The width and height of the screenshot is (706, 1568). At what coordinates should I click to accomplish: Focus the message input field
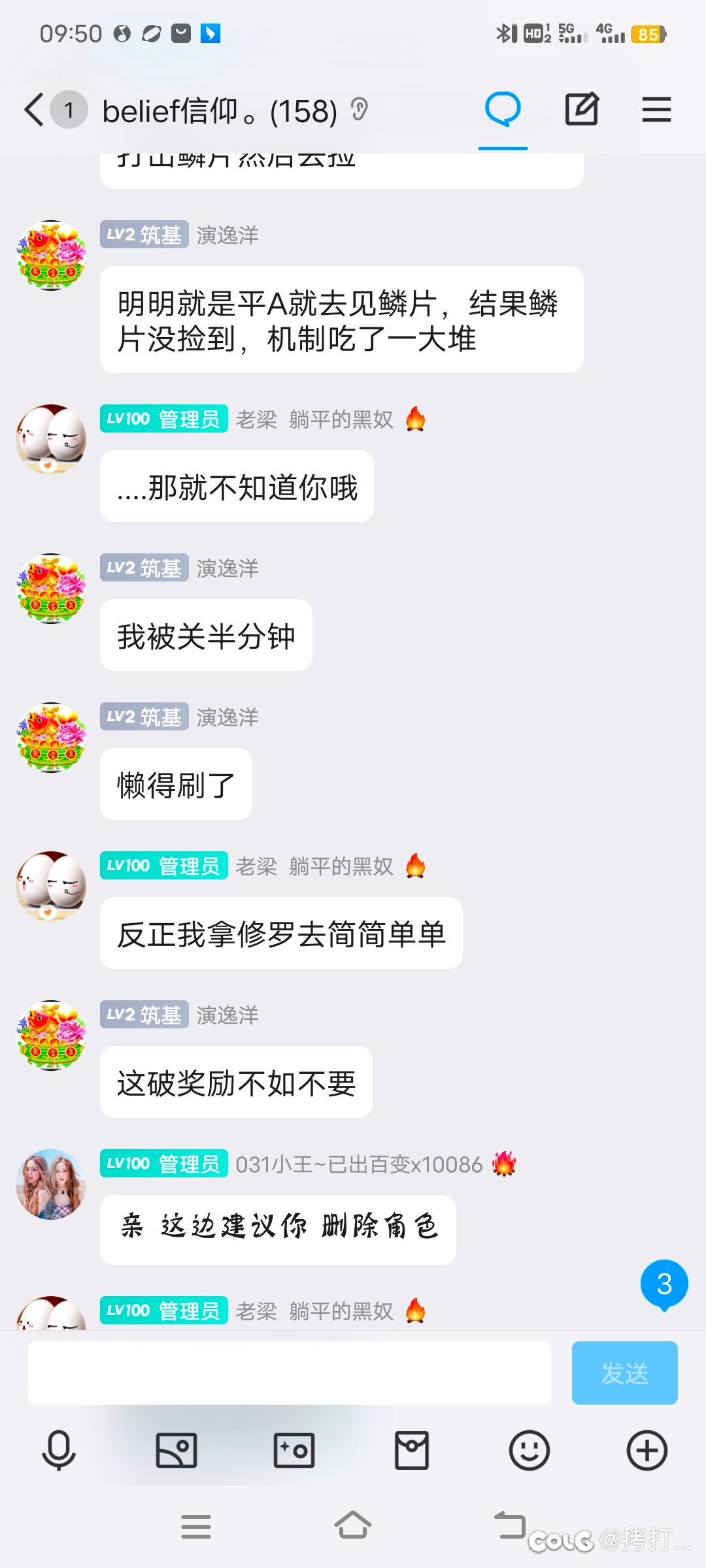[290, 1373]
